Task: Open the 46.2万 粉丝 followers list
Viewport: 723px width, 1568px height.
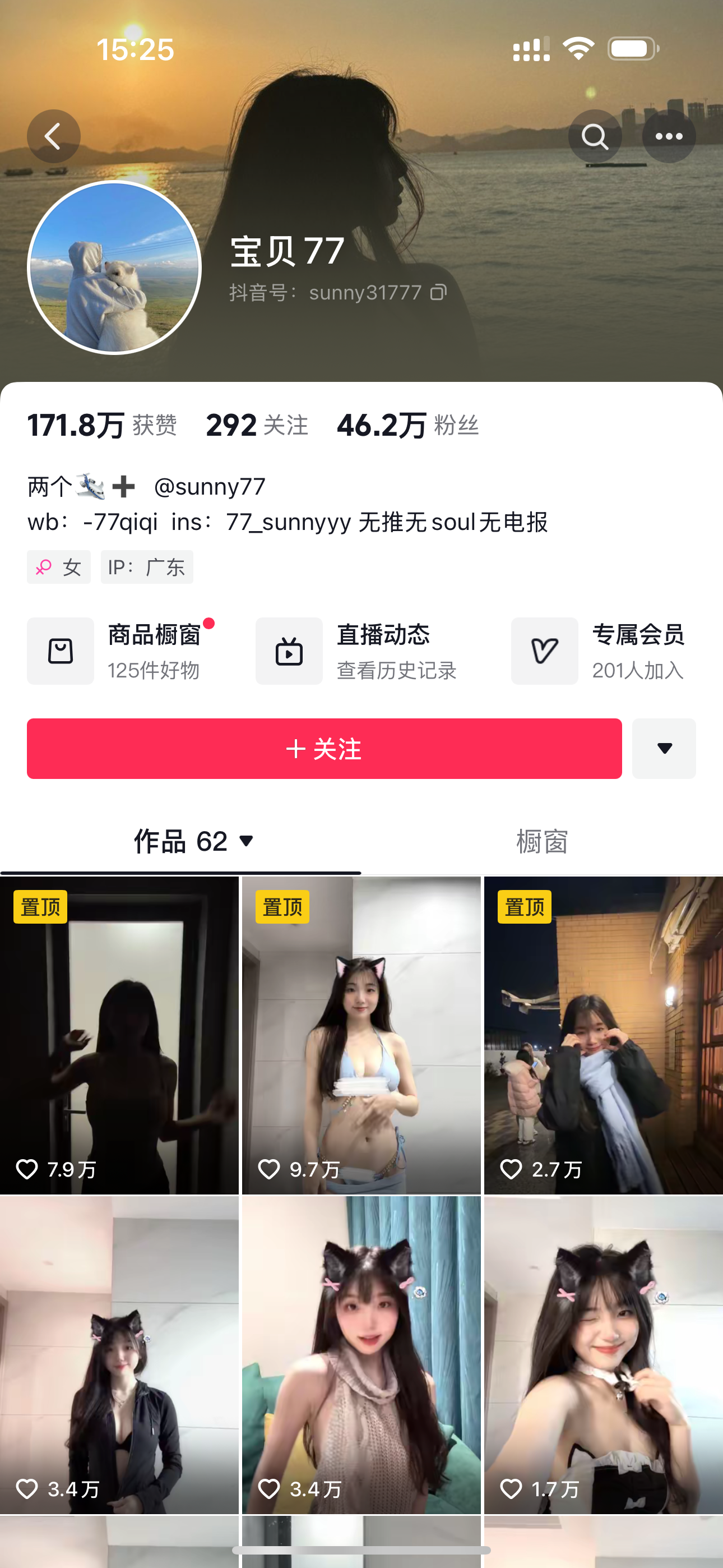Action: (408, 425)
